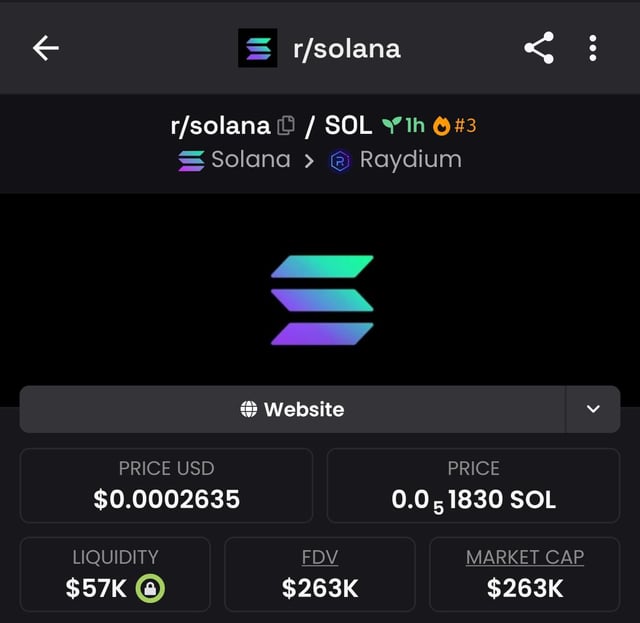This screenshot has height=623, width=640.
Task: Share the r/solana token page
Action: pos(539,48)
